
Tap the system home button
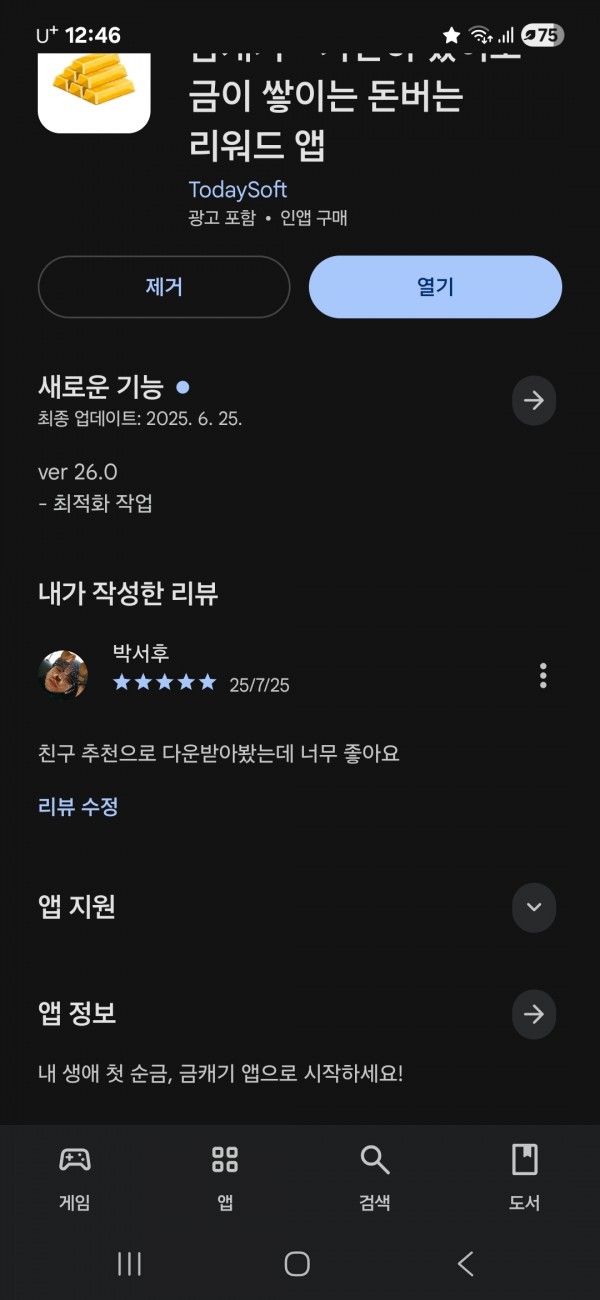(x=297, y=1264)
